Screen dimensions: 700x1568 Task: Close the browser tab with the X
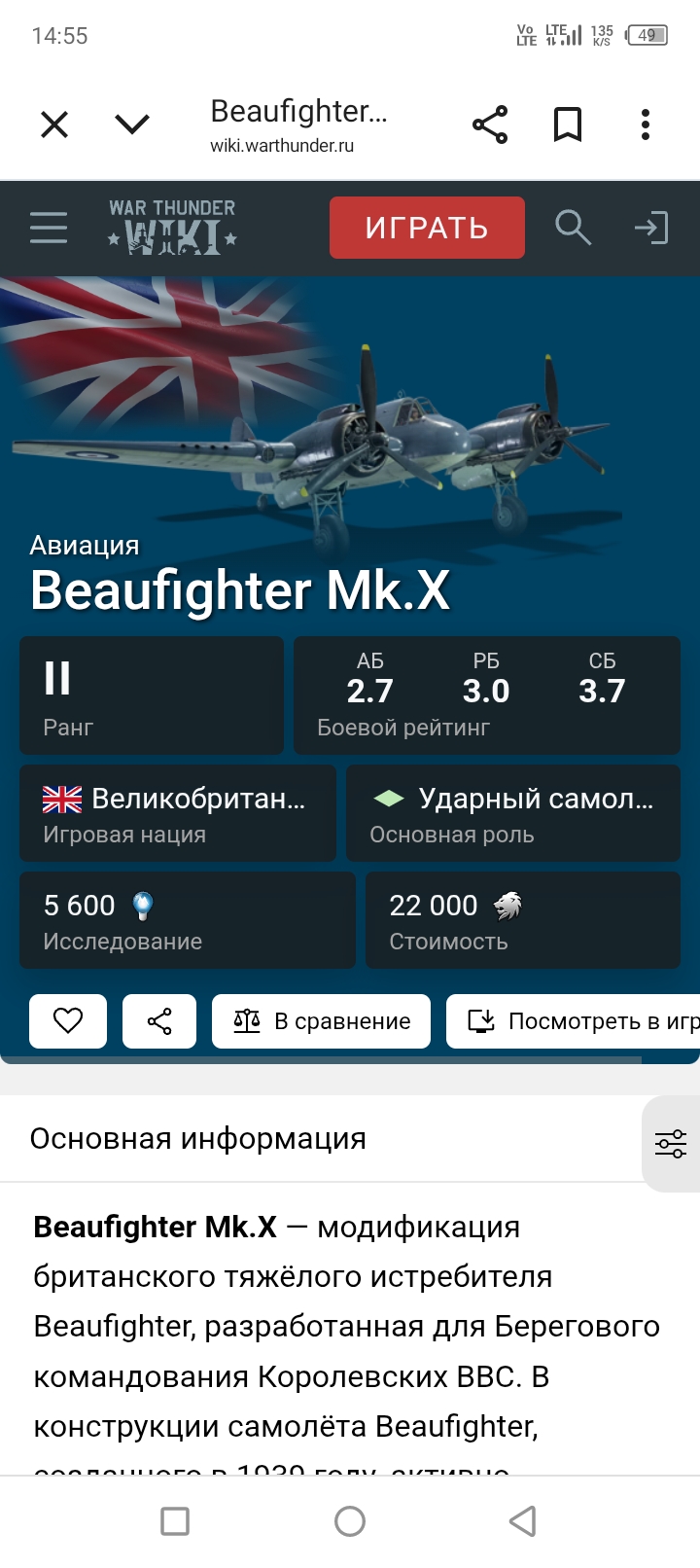coord(54,125)
